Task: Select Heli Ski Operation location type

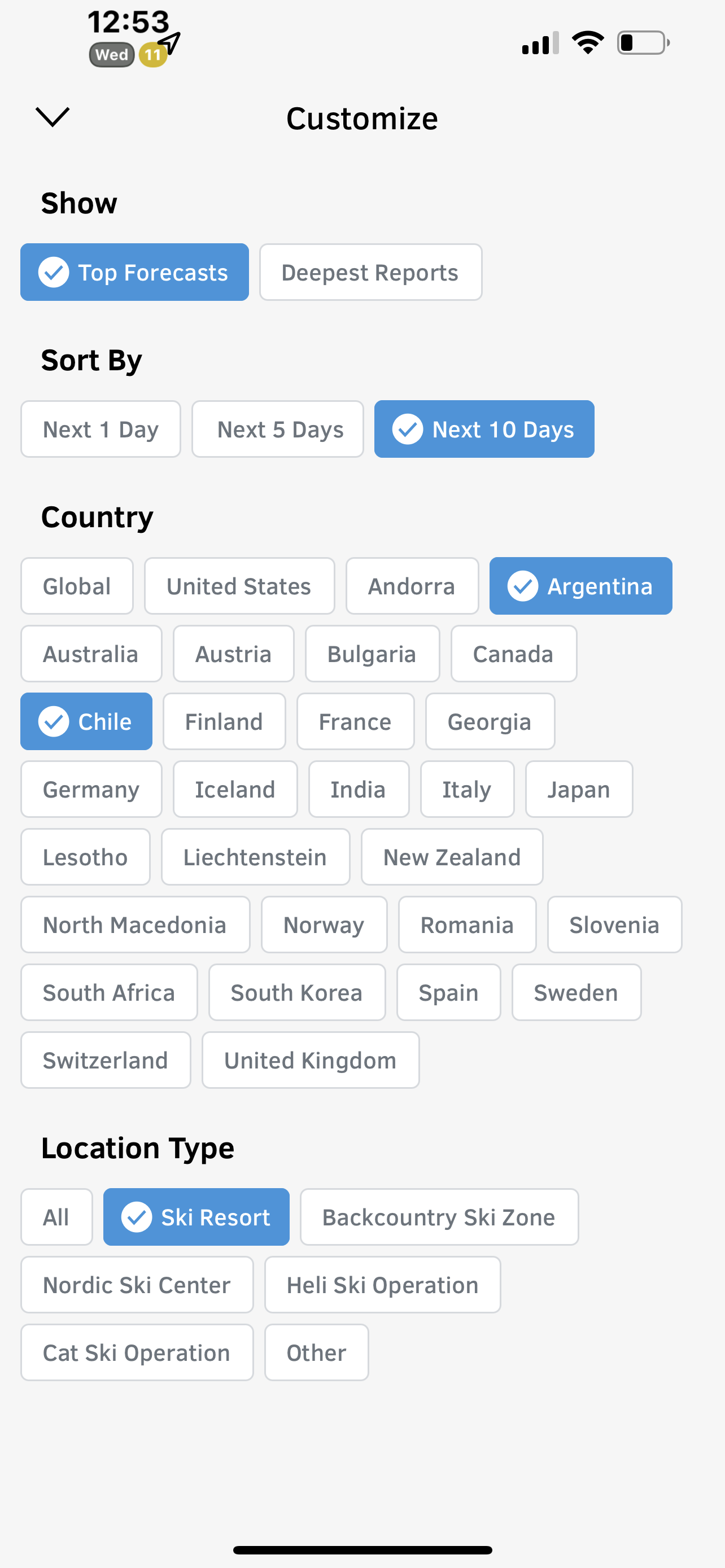Action: (382, 1285)
